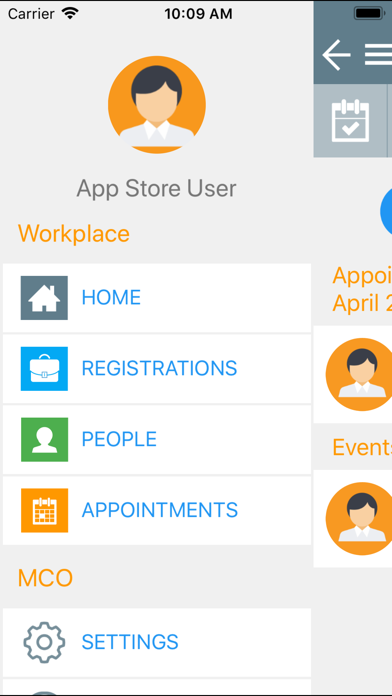Viewport: 392px width, 696px height.
Task: Tap the back arrow in the header
Action: (336, 55)
